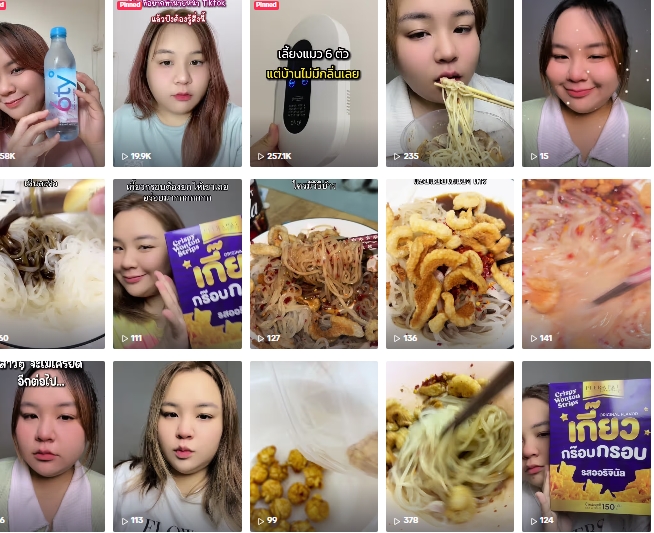The image size is (654, 533).
Task: Open the video with 15 views
Action: coord(586,83)
